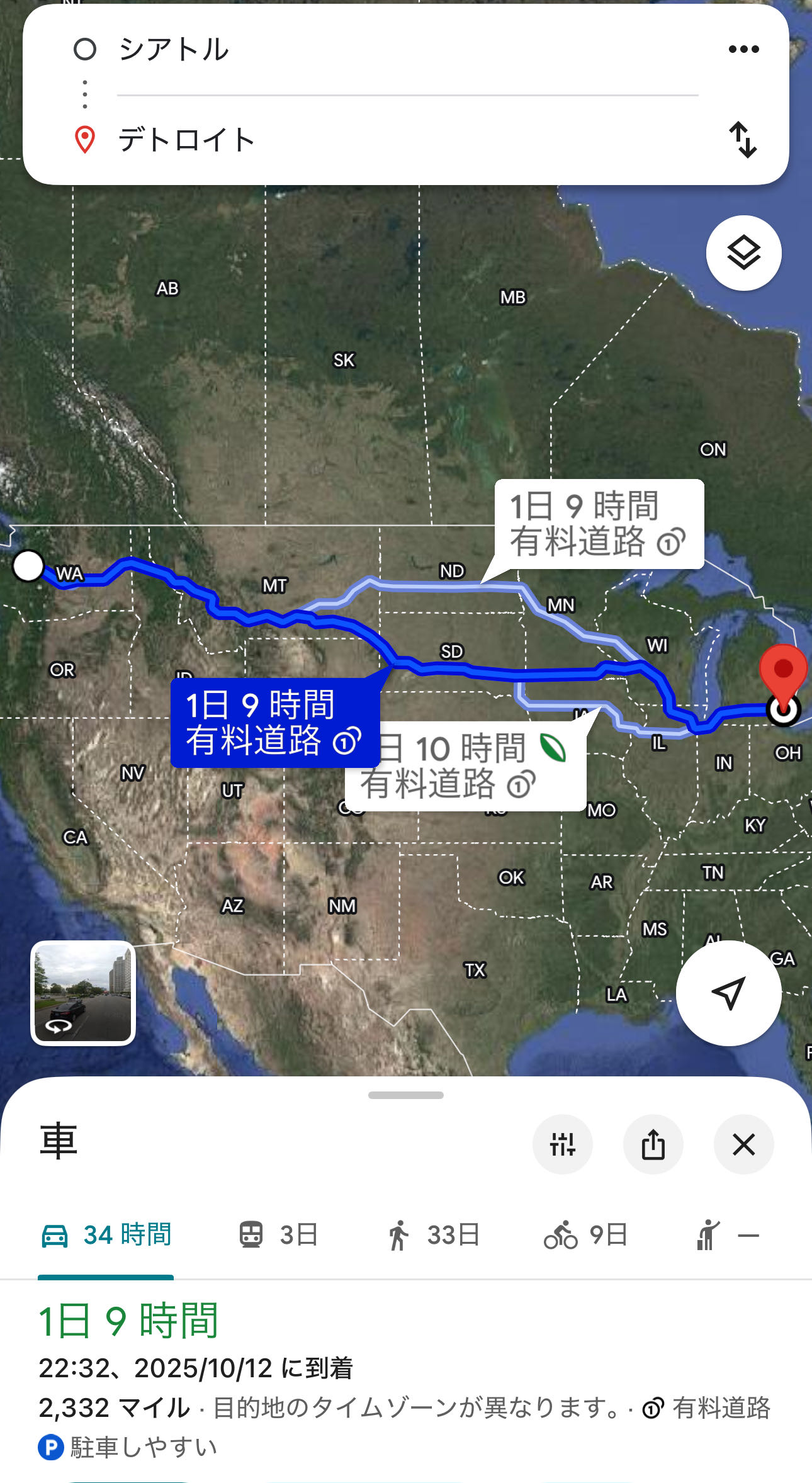Tap the navigation arrow floating button

tap(728, 993)
